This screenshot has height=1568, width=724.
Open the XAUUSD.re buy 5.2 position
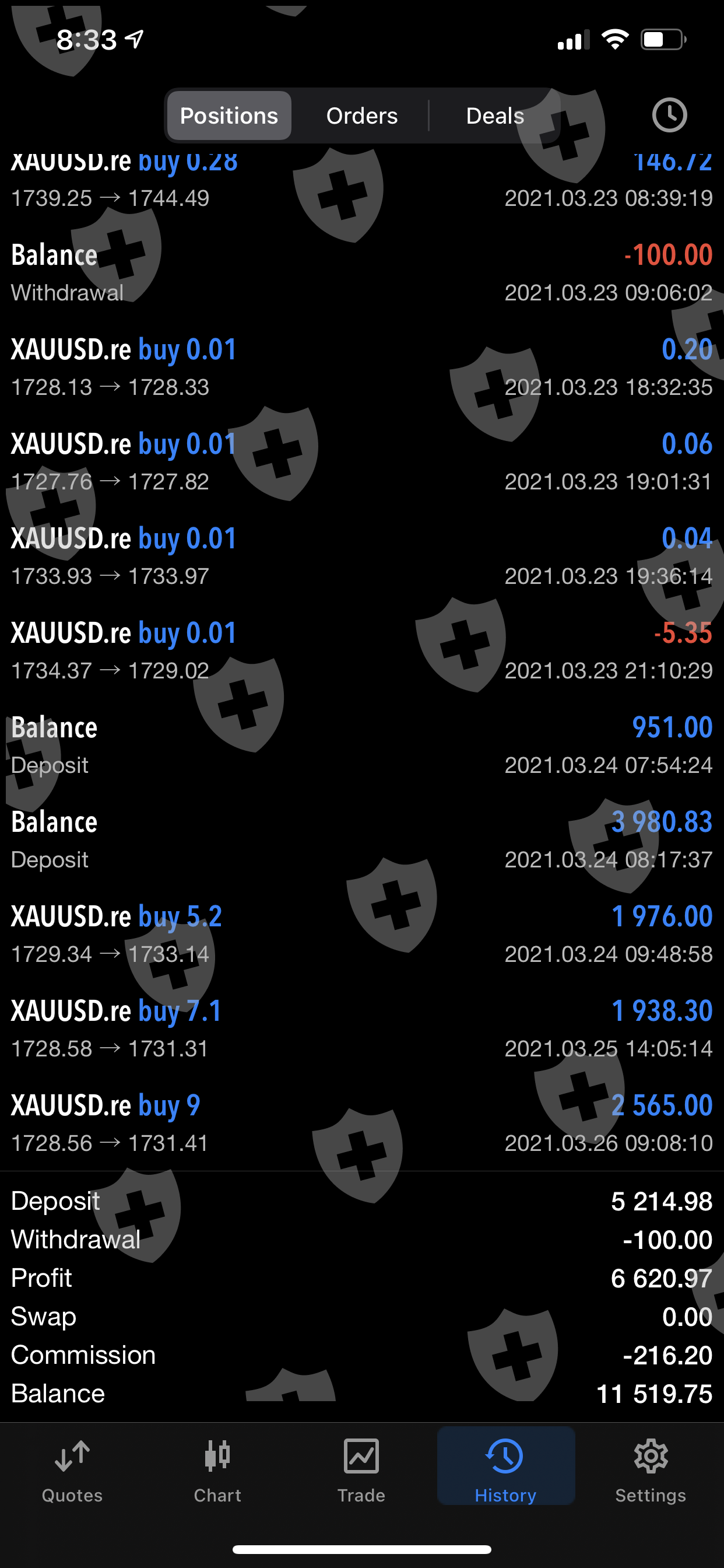tap(361, 934)
